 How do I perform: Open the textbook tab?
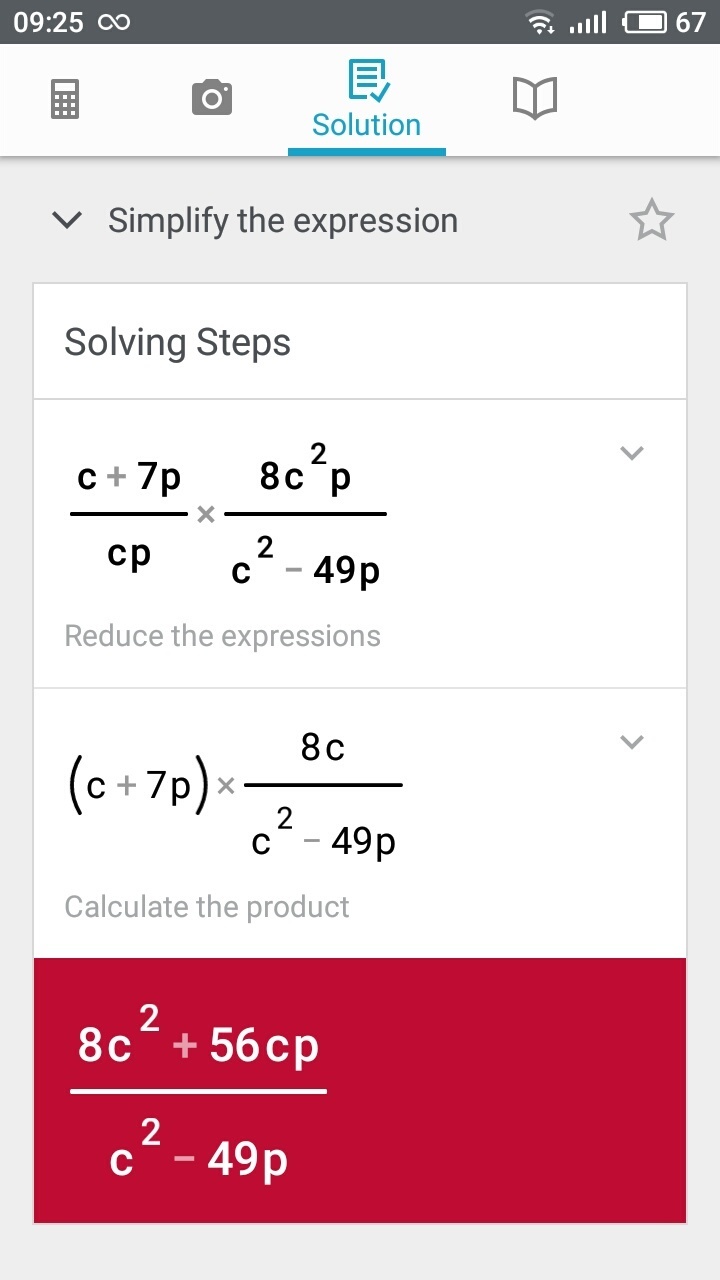pyautogui.click(x=534, y=99)
